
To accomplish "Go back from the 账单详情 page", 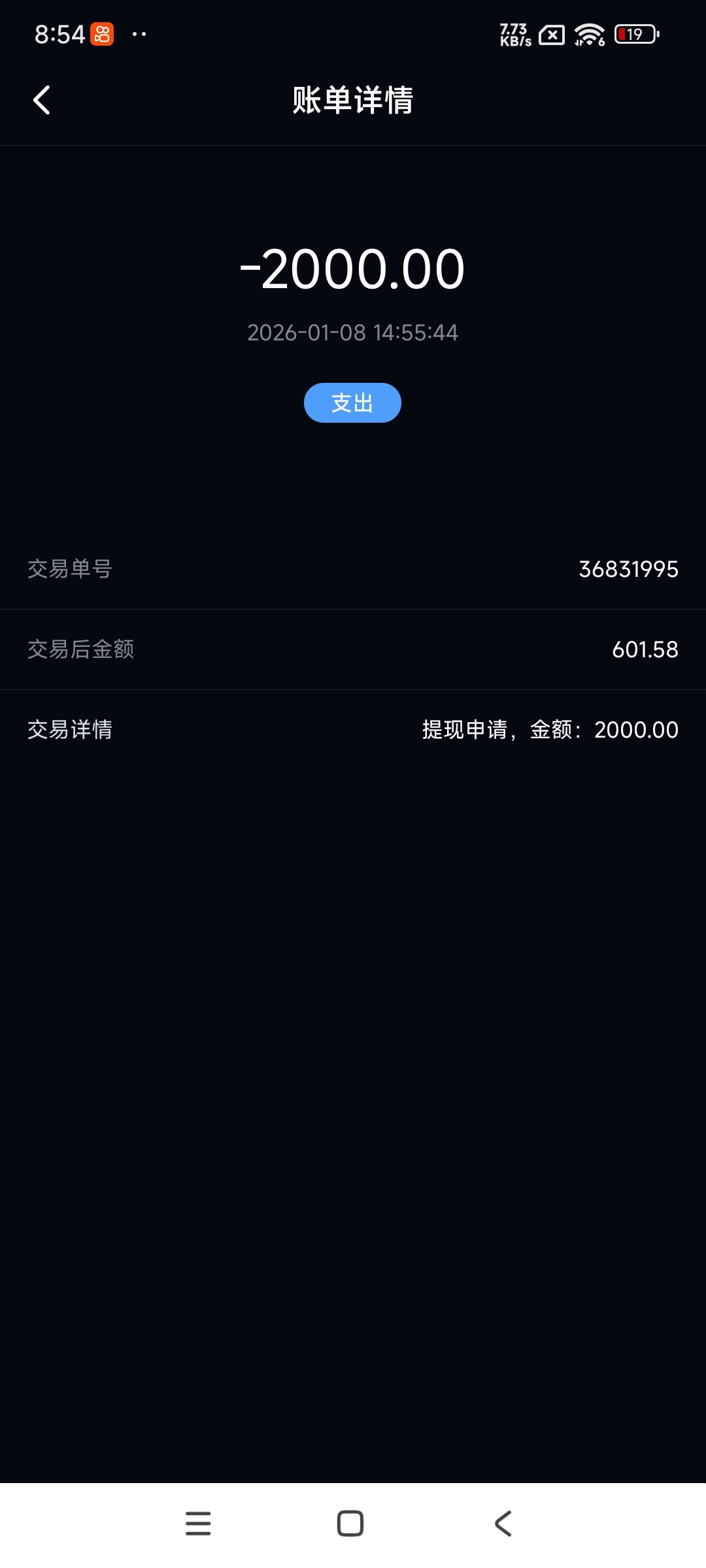I will pos(42,100).
